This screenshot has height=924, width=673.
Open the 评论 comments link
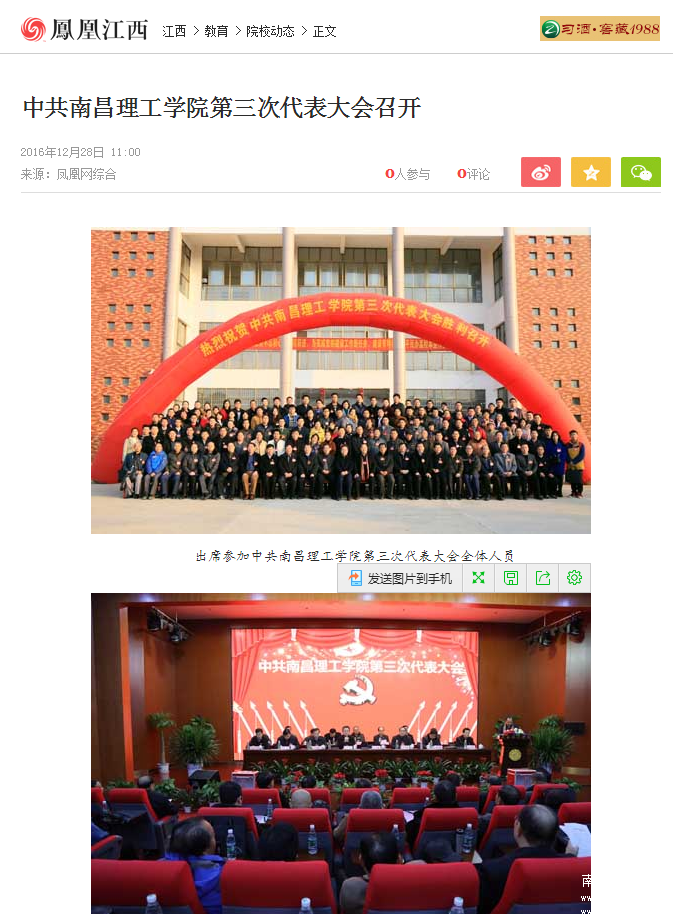[x=474, y=174]
